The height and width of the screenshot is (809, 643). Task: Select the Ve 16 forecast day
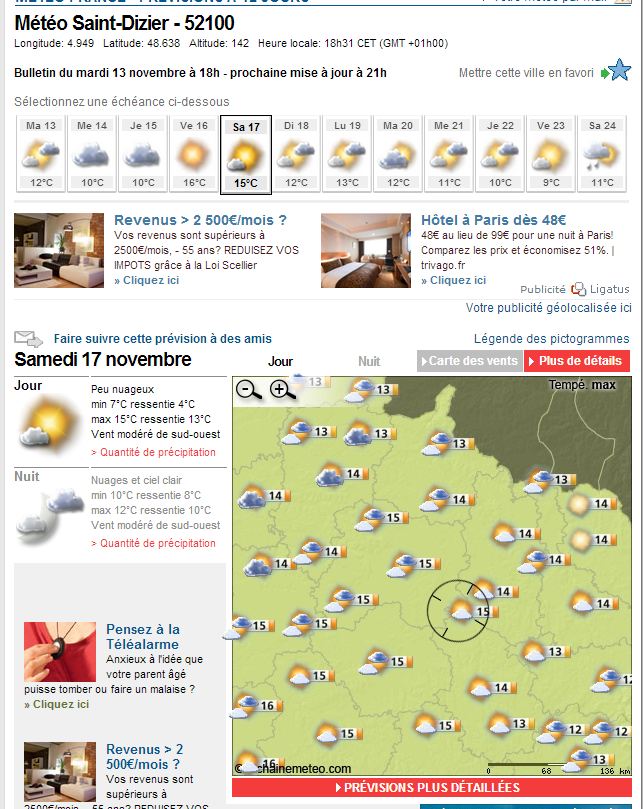tap(194, 154)
